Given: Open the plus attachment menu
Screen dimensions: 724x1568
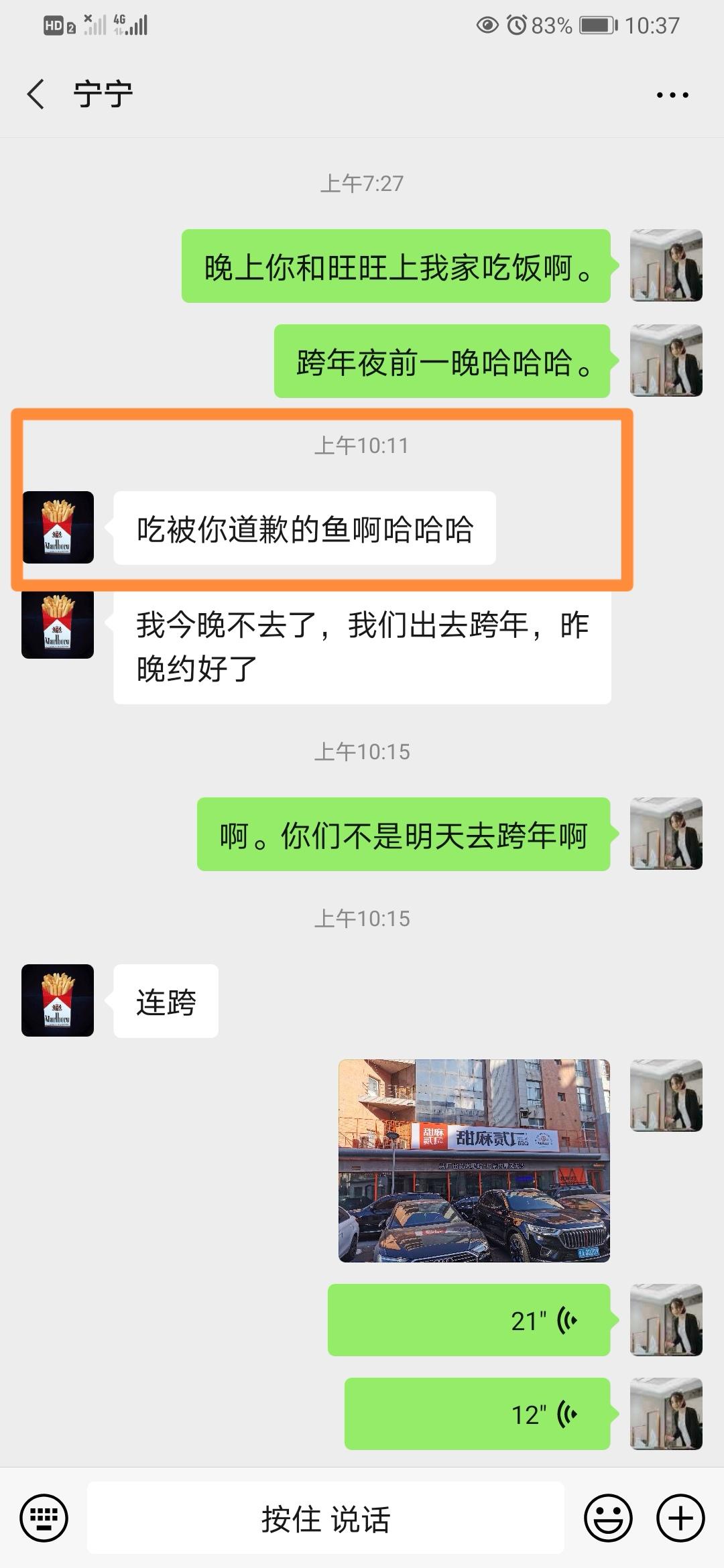Looking at the screenshot, I should (x=680, y=1518).
